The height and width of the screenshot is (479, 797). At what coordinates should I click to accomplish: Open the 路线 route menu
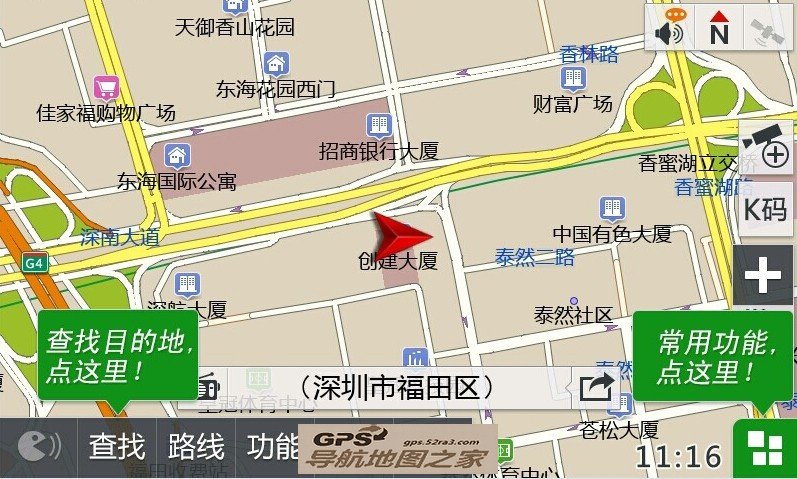click(x=196, y=447)
